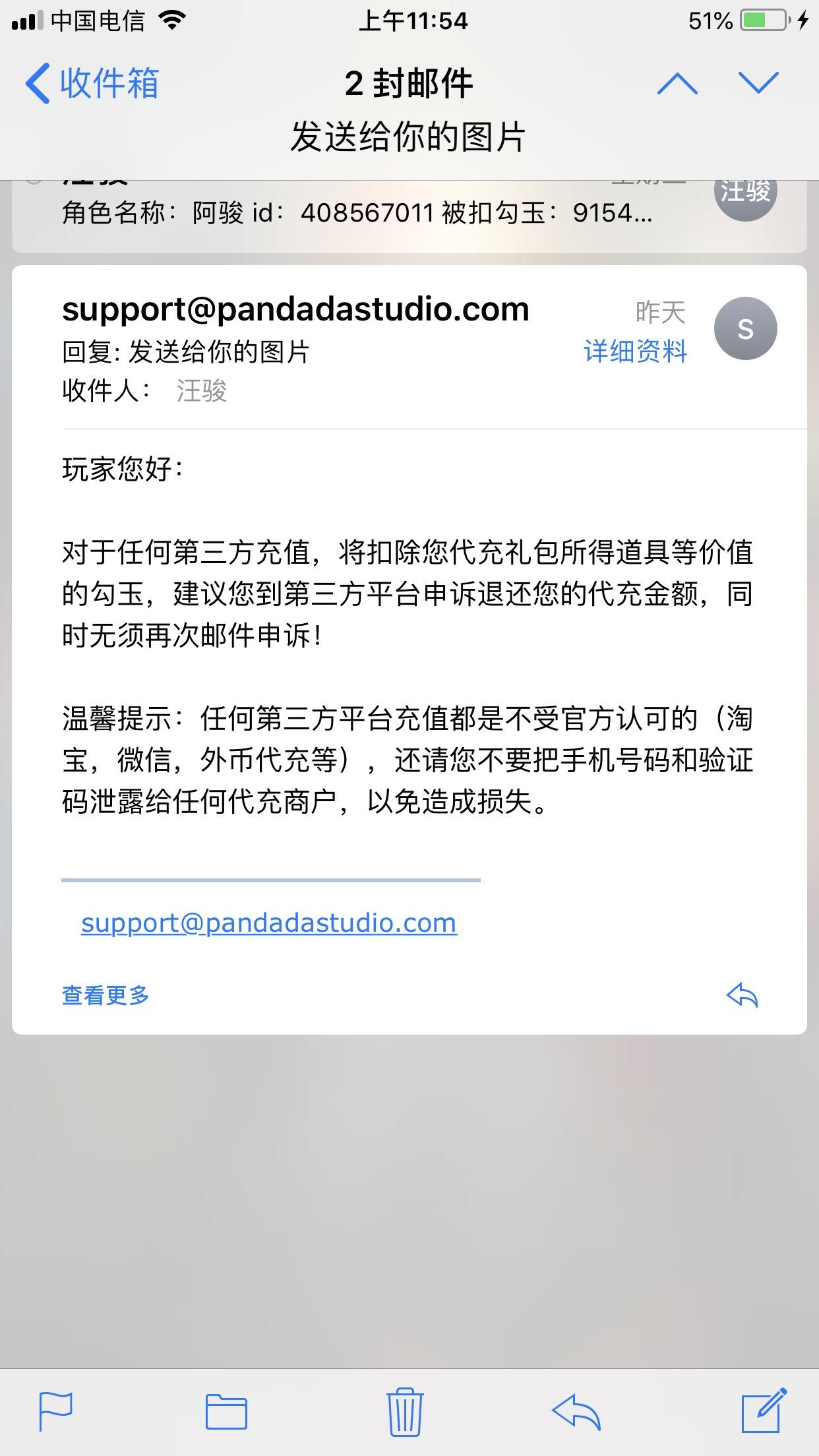Tap the reply arrow inside the message card
The width and height of the screenshot is (819, 1456).
[742, 995]
